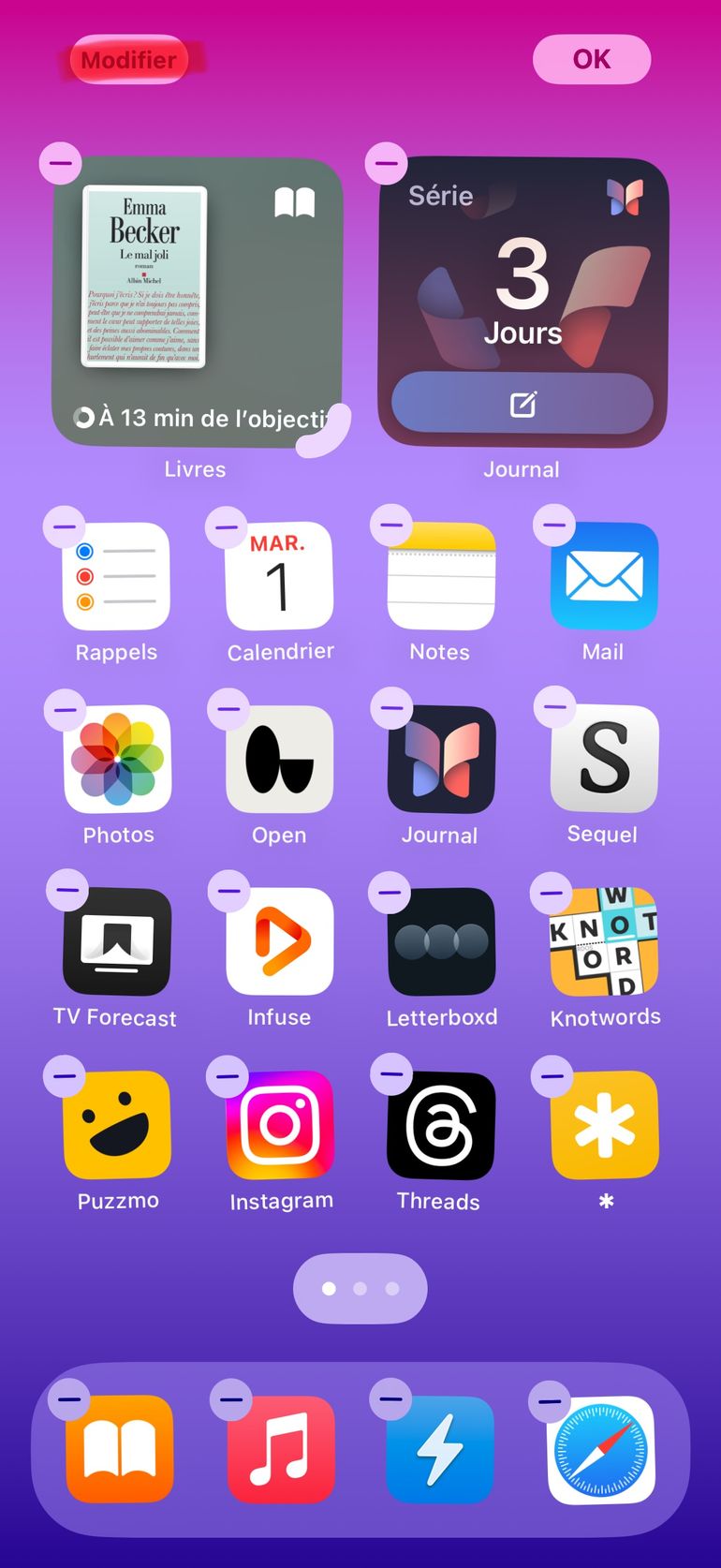The width and height of the screenshot is (721, 1568).
Task: Remove the Journal streak widget
Action: click(386, 163)
